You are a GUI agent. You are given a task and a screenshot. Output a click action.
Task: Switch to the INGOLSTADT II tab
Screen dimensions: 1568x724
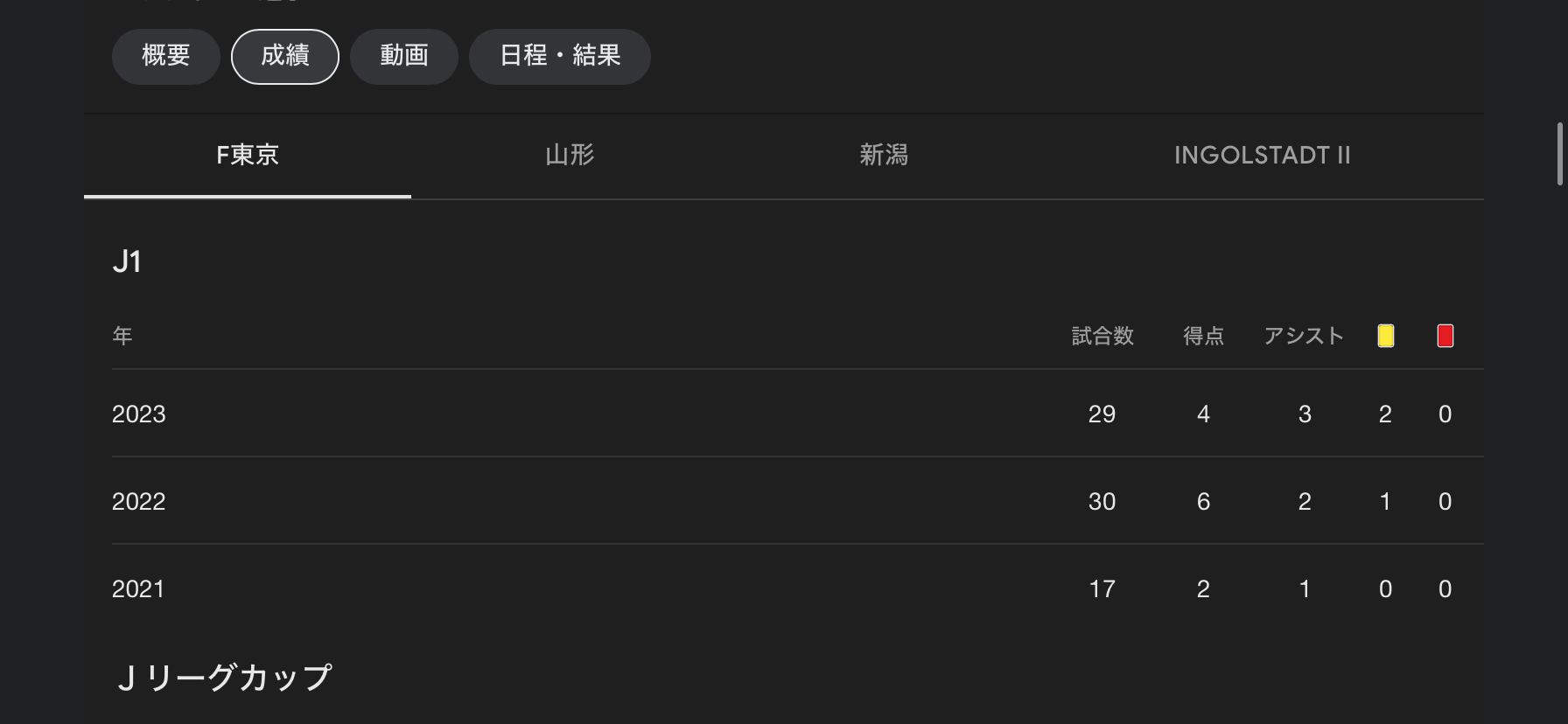(1262, 156)
